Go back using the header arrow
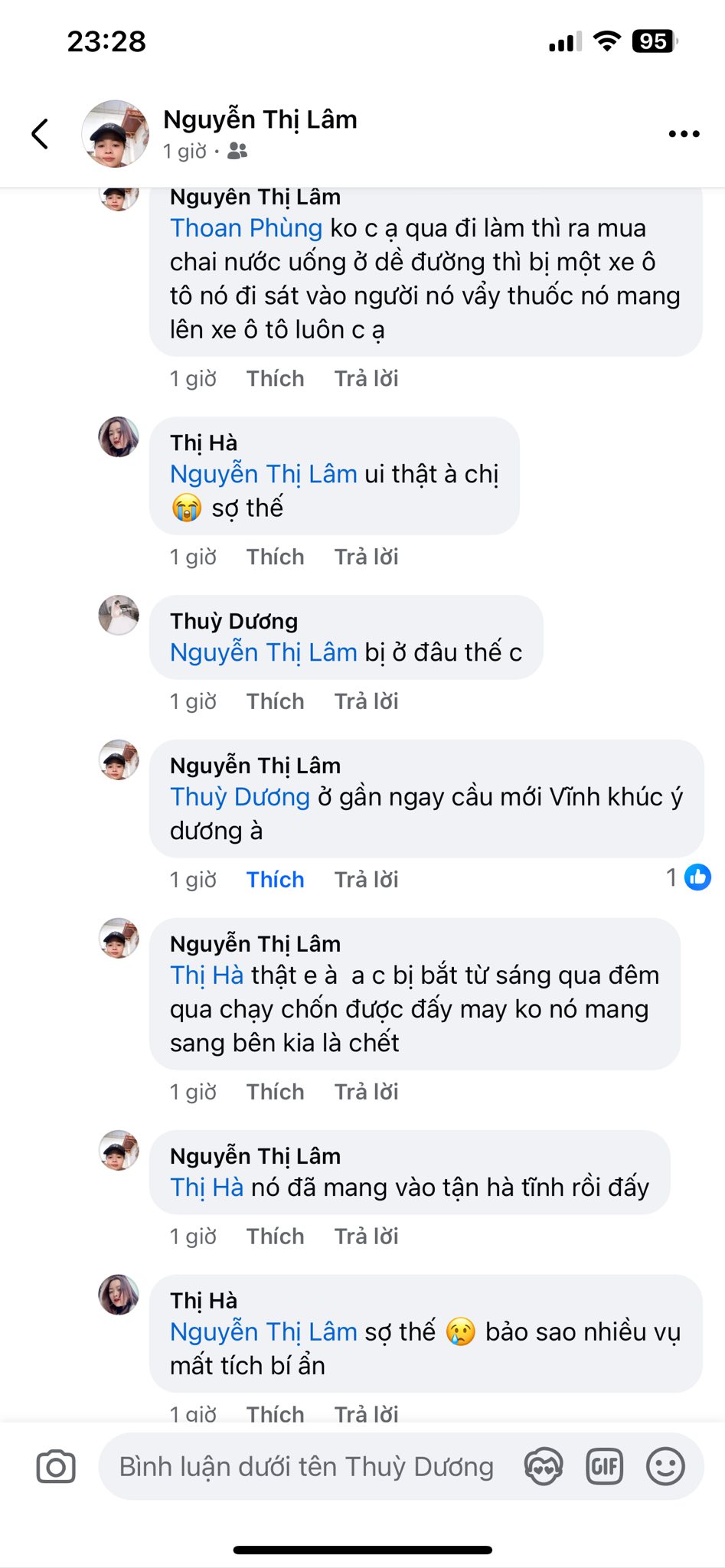The height and width of the screenshot is (1568, 725). tap(40, 134)
